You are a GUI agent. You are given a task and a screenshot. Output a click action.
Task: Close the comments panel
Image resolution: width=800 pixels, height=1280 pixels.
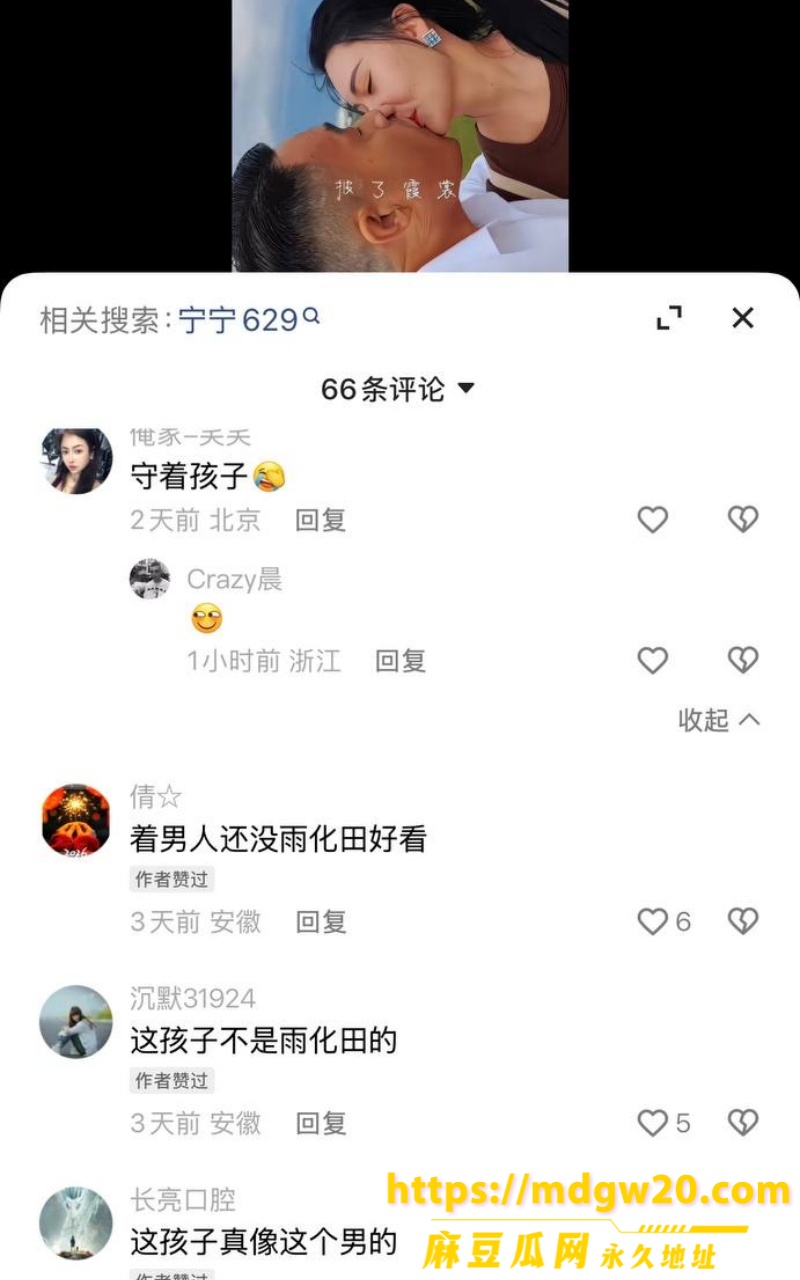point(742,318)
